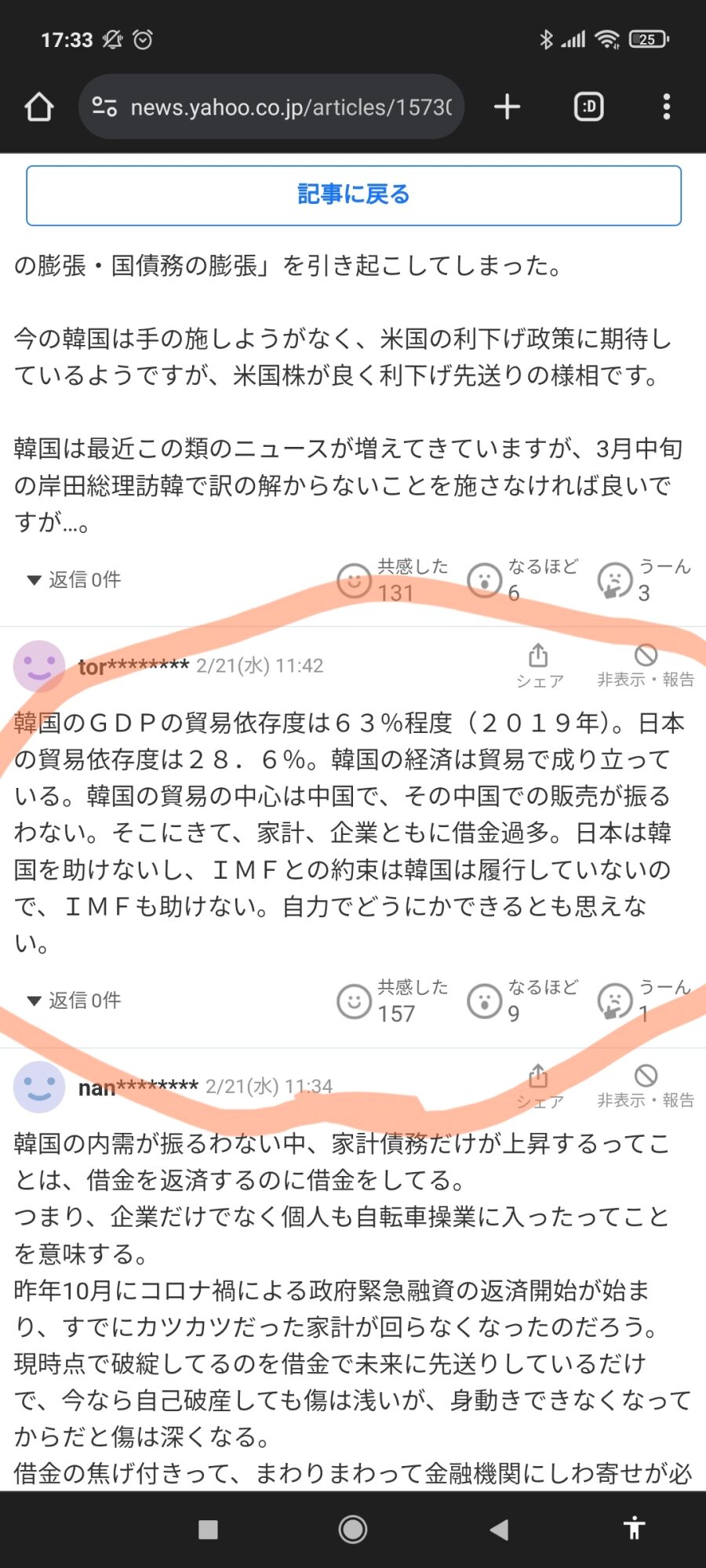Hide or report tor********'s comment
The height and width of the screenshot is (1568, 706).
(646, 666)
